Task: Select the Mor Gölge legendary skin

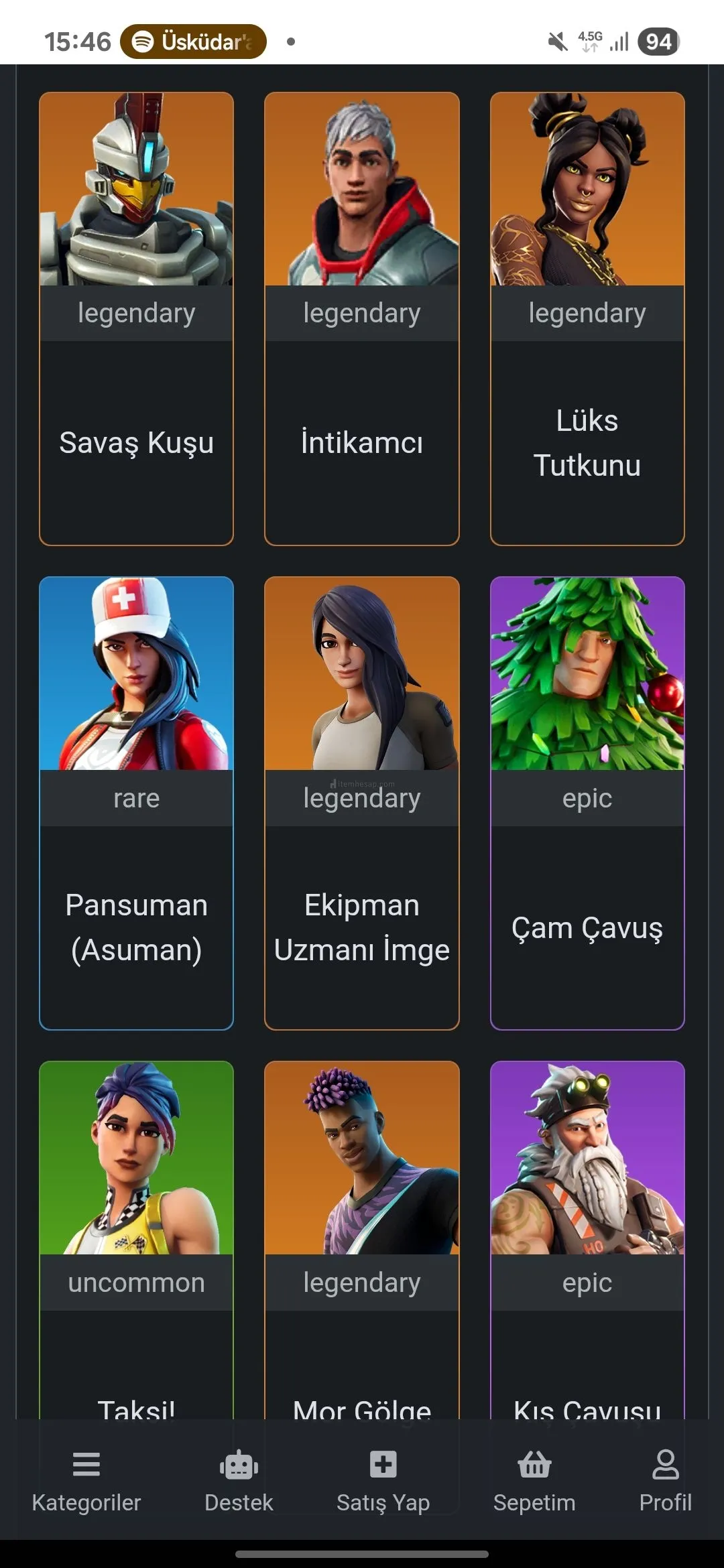Action: pyautogui.click(x=361, y=1240)
